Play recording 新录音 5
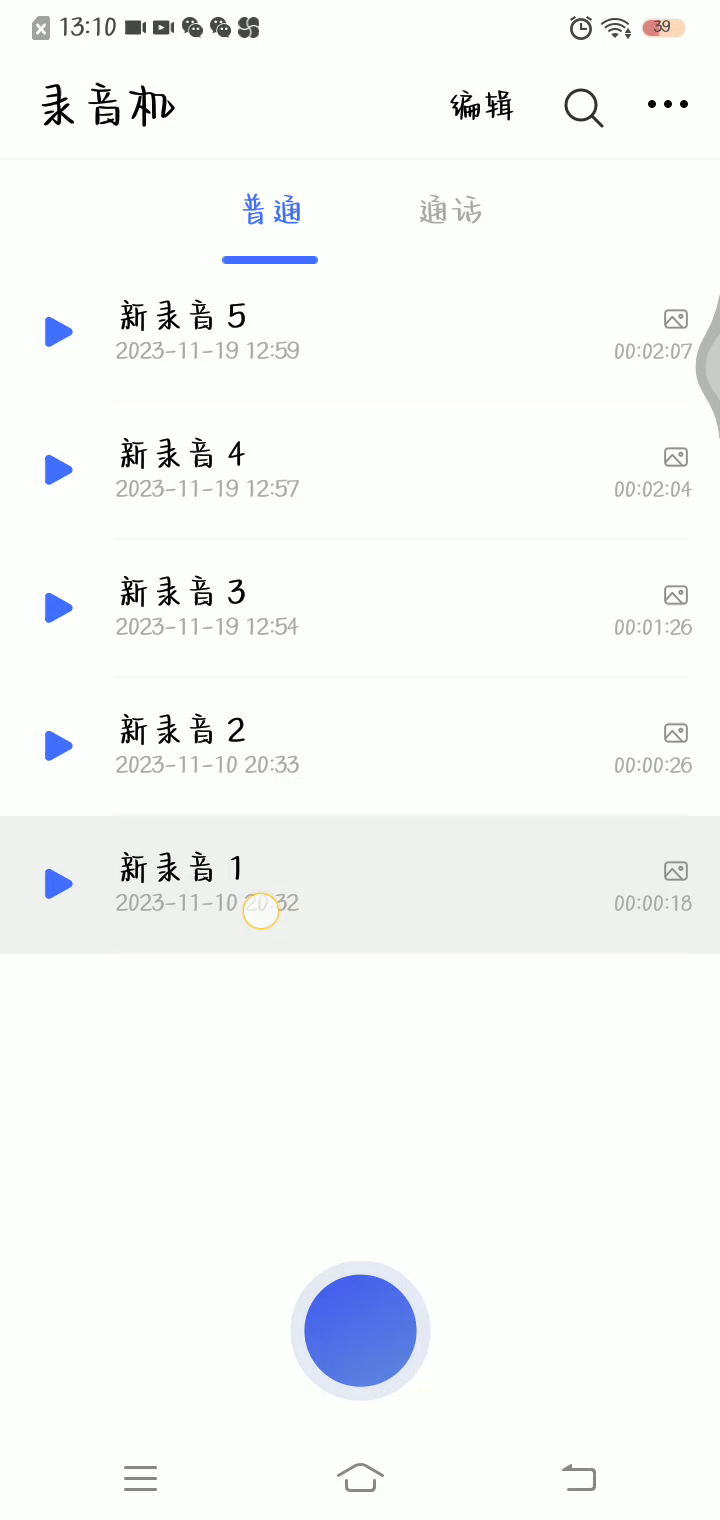This screenshot has height=1520, width=720. (59, 332)
